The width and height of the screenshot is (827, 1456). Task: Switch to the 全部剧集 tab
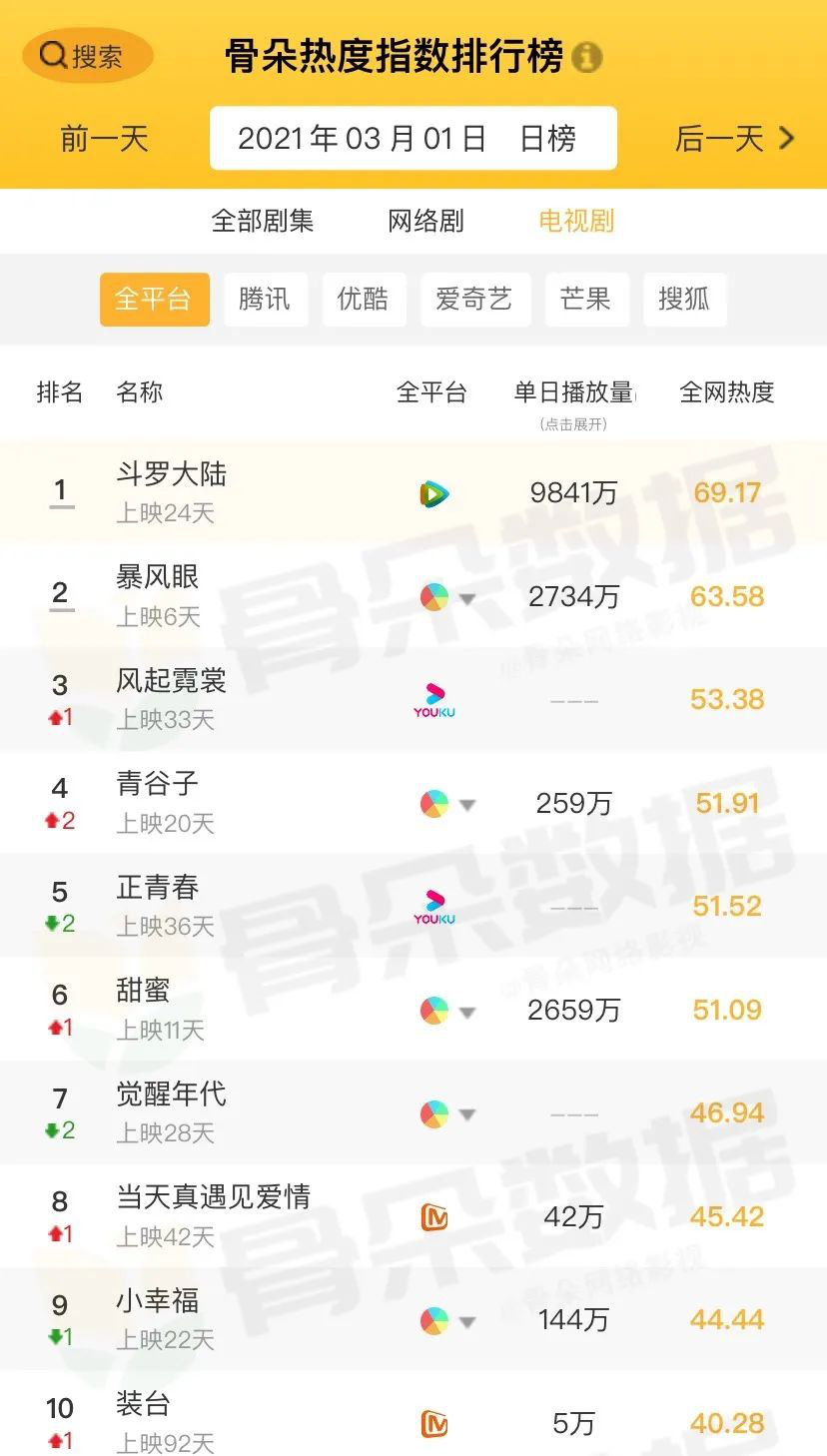click(263, 221)
